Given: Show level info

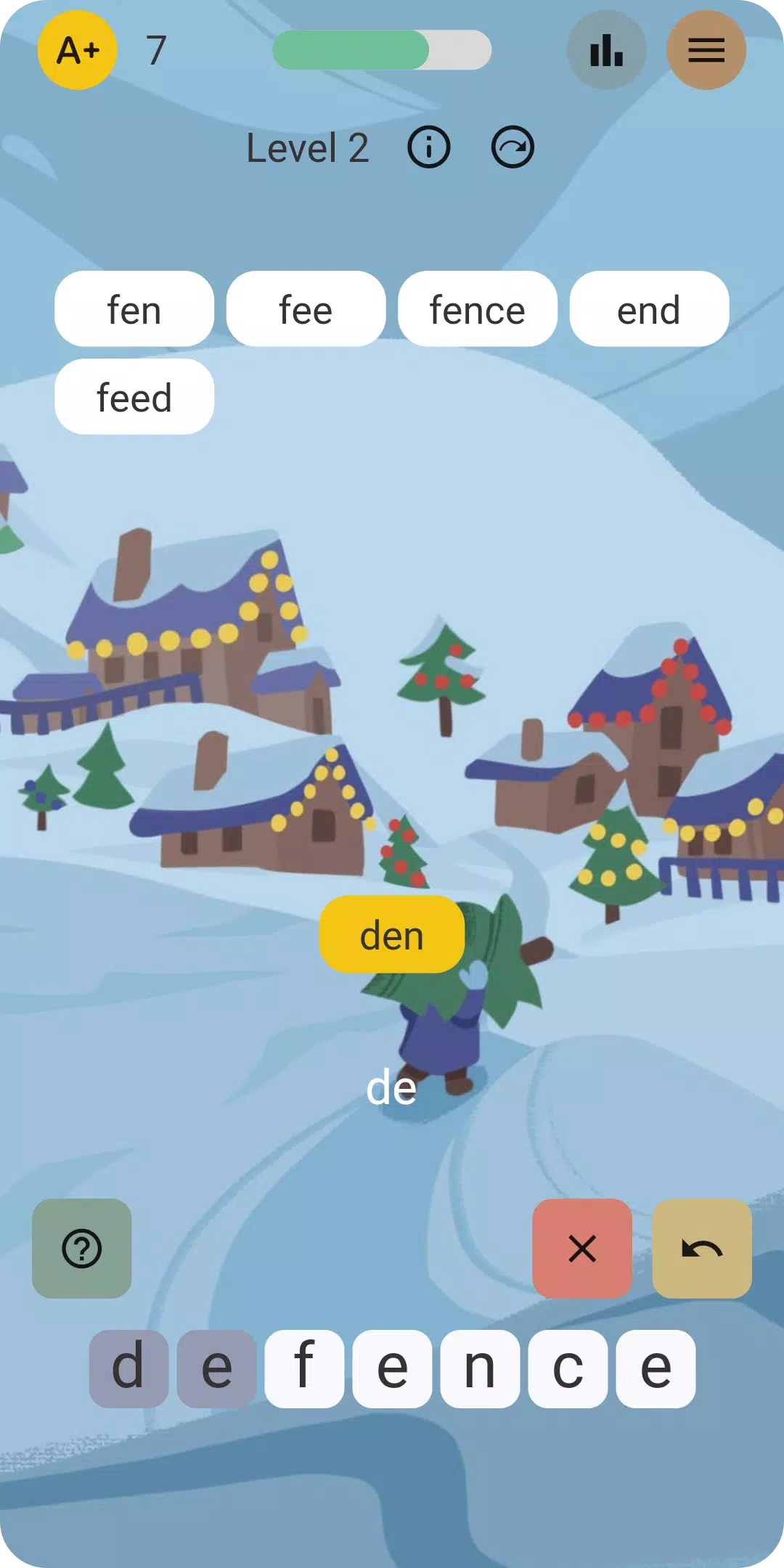Looking at the screenshot, I should [428, 147].
